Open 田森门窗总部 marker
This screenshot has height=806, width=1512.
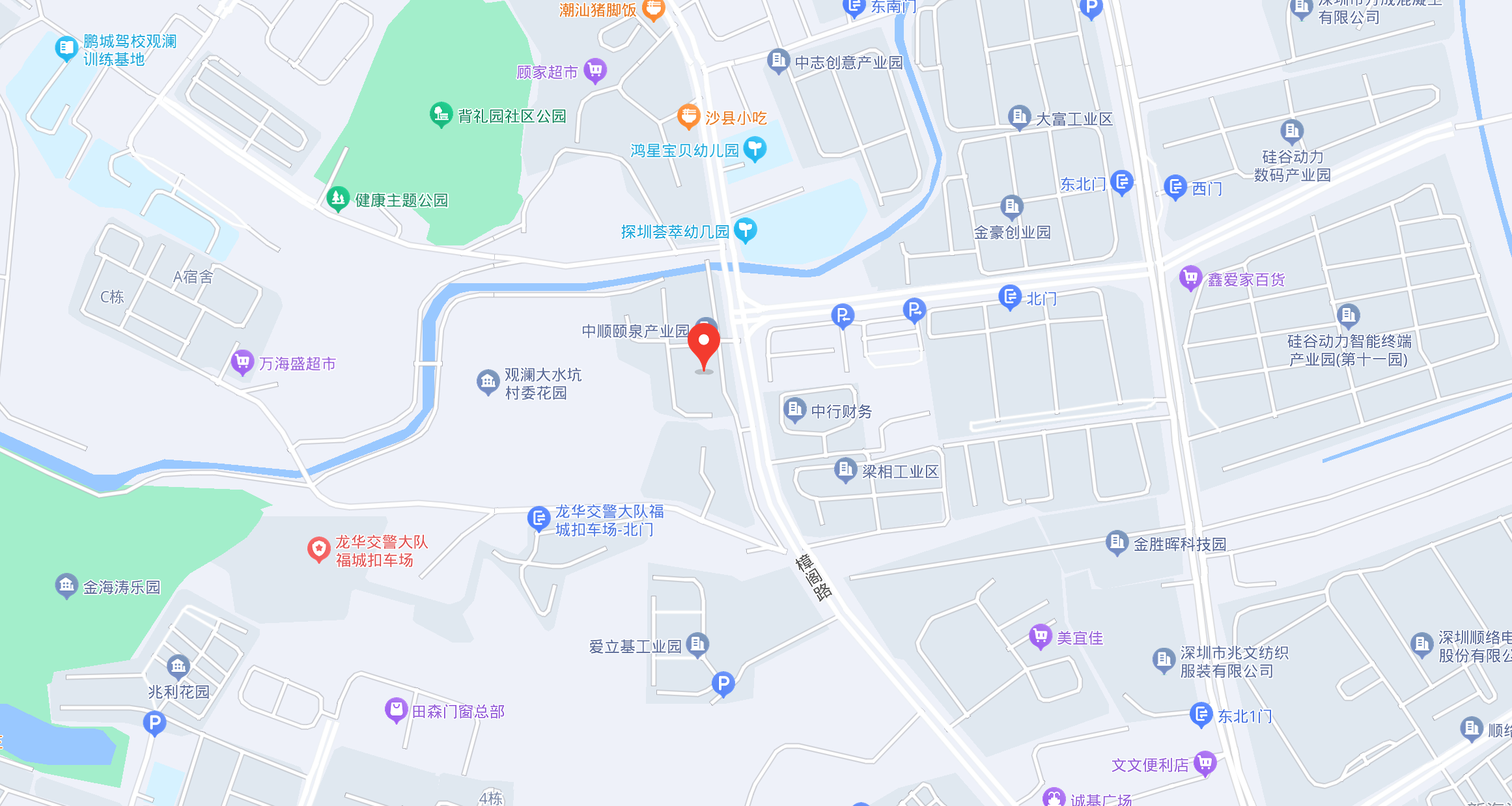[396, 710]
